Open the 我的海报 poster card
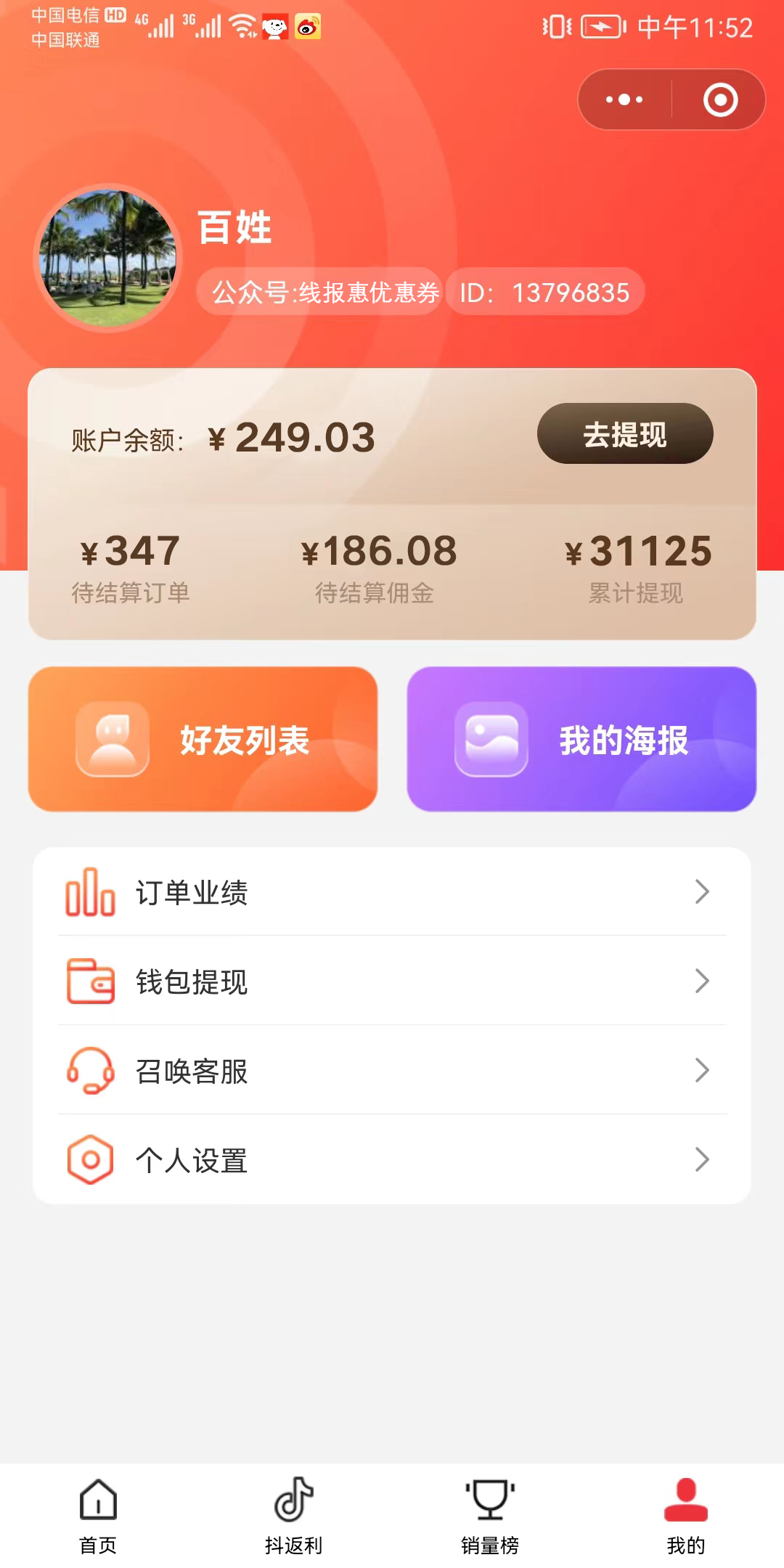The width and height of the screenshot is (784, 1568). point(581,739)
